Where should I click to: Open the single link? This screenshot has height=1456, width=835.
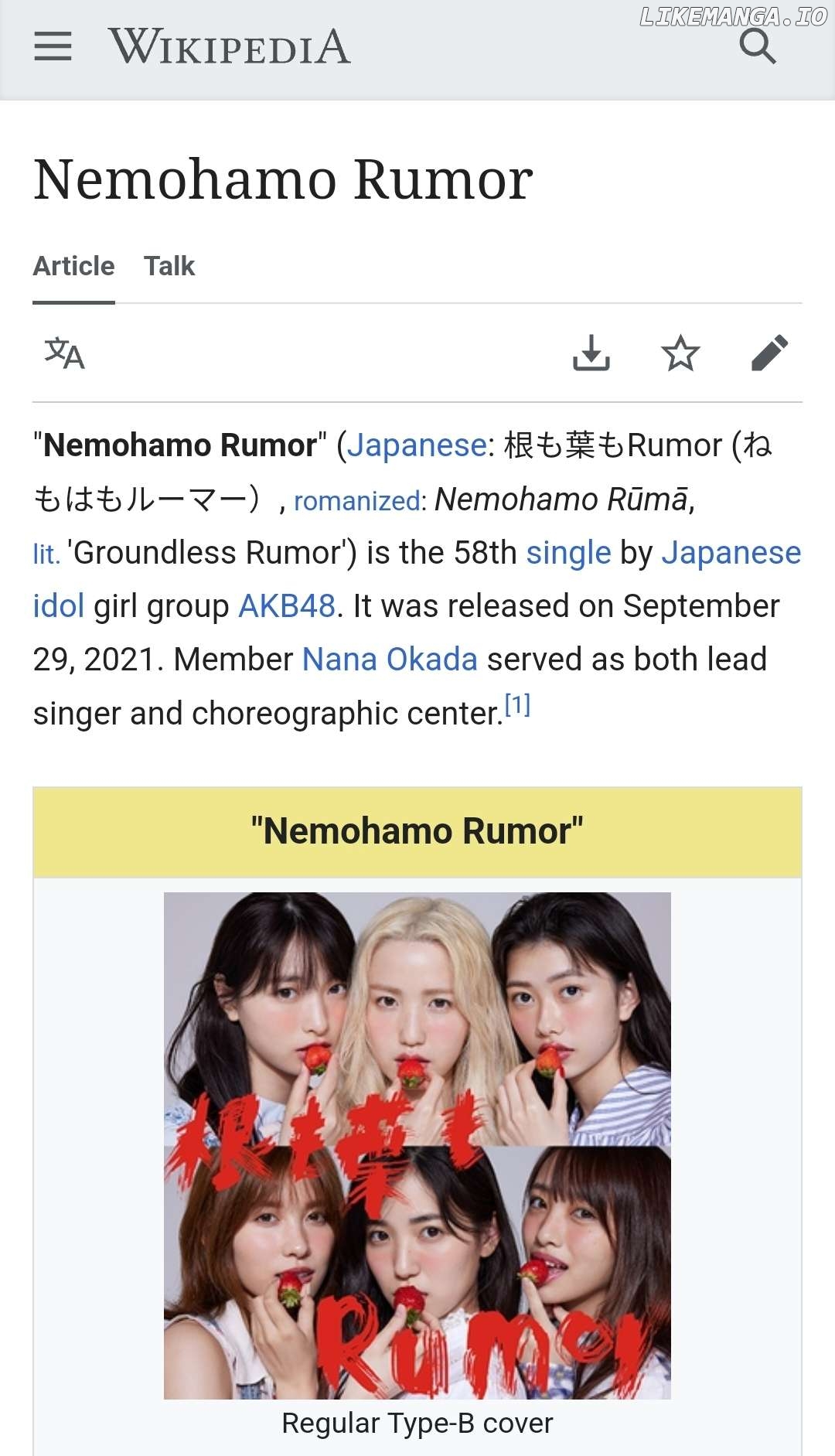click(568, 553)
